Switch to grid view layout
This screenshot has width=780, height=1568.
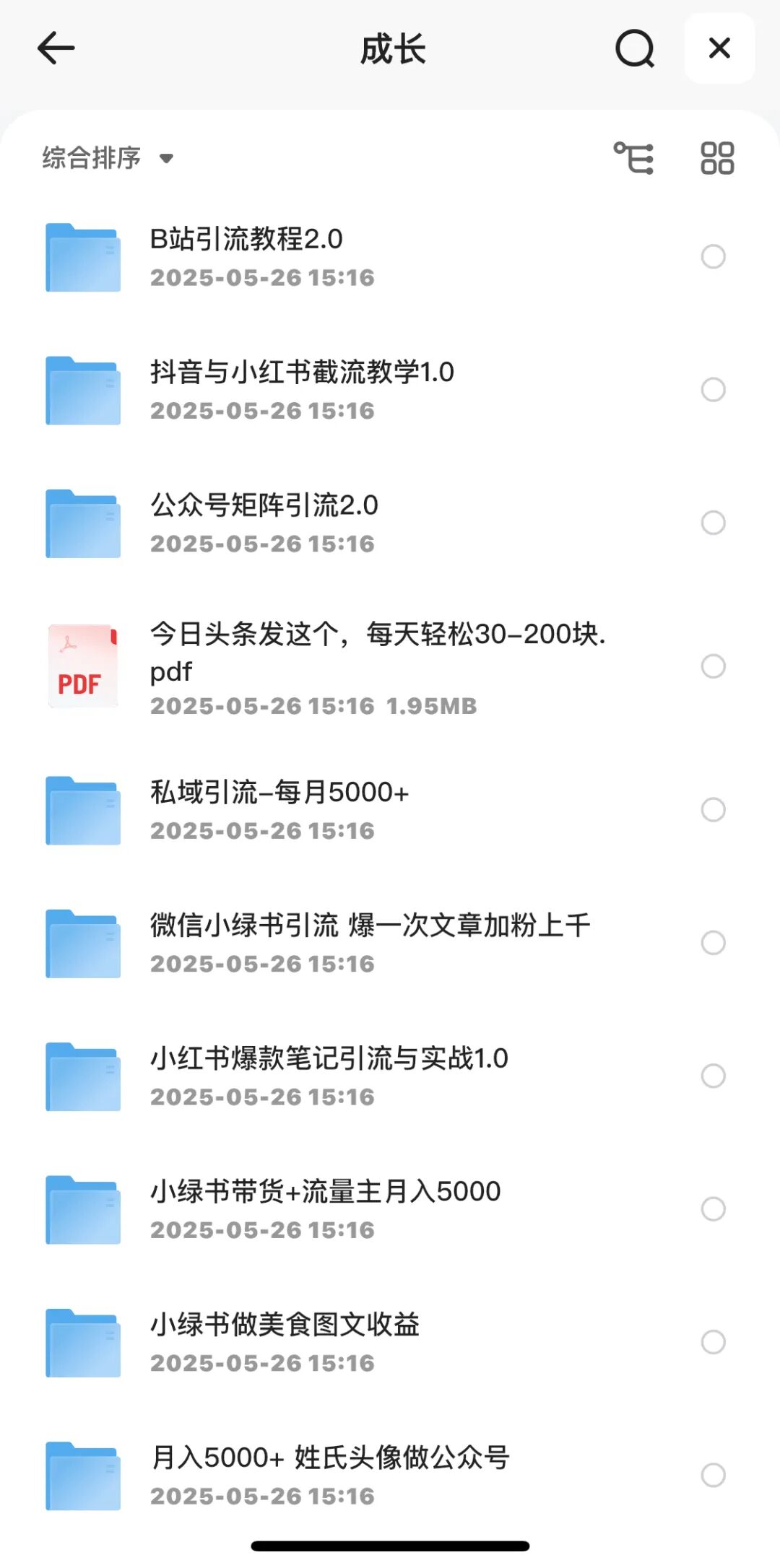[717, 157]
